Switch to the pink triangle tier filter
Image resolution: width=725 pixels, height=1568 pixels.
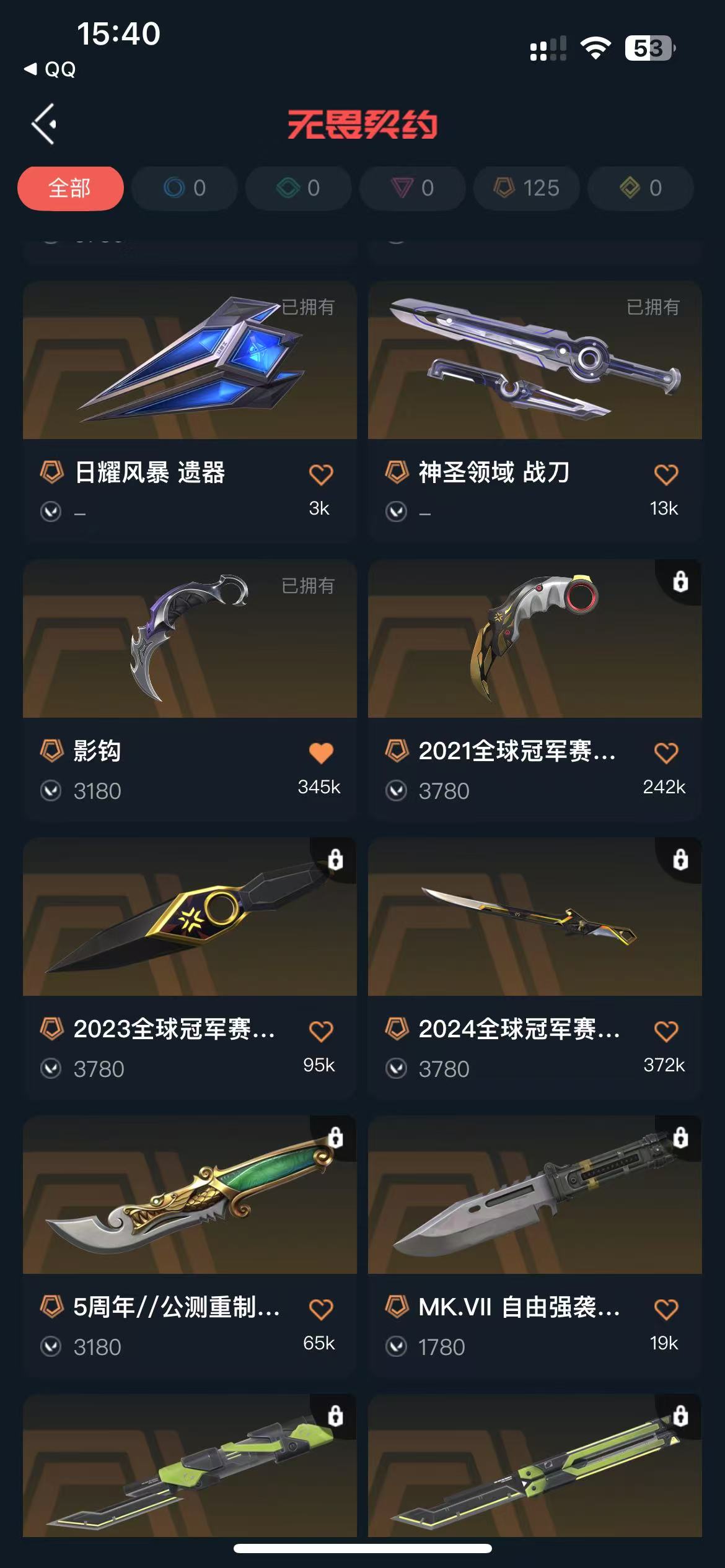[x=412, y=188]
